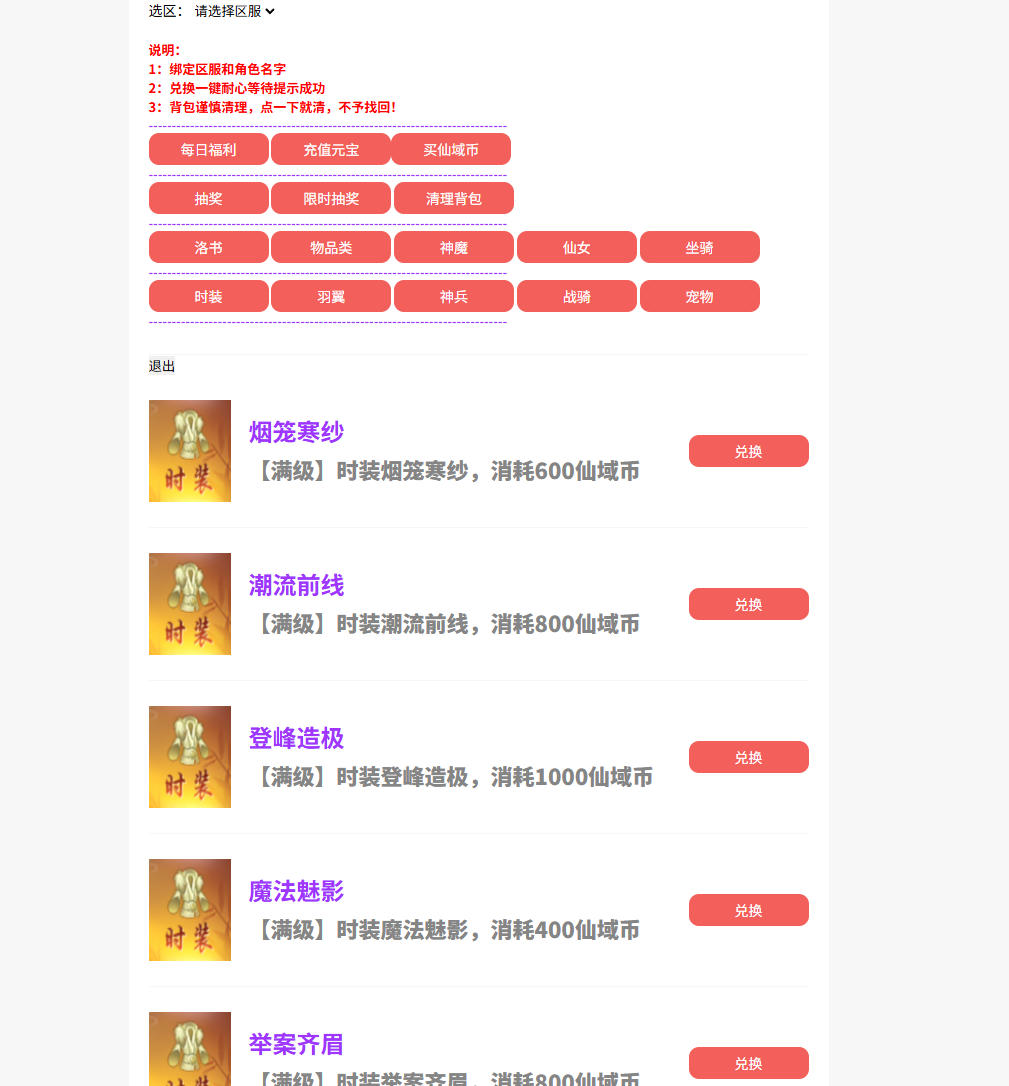
Task: Exchange for 登峰造极 outfit
Action: point(748,757)
